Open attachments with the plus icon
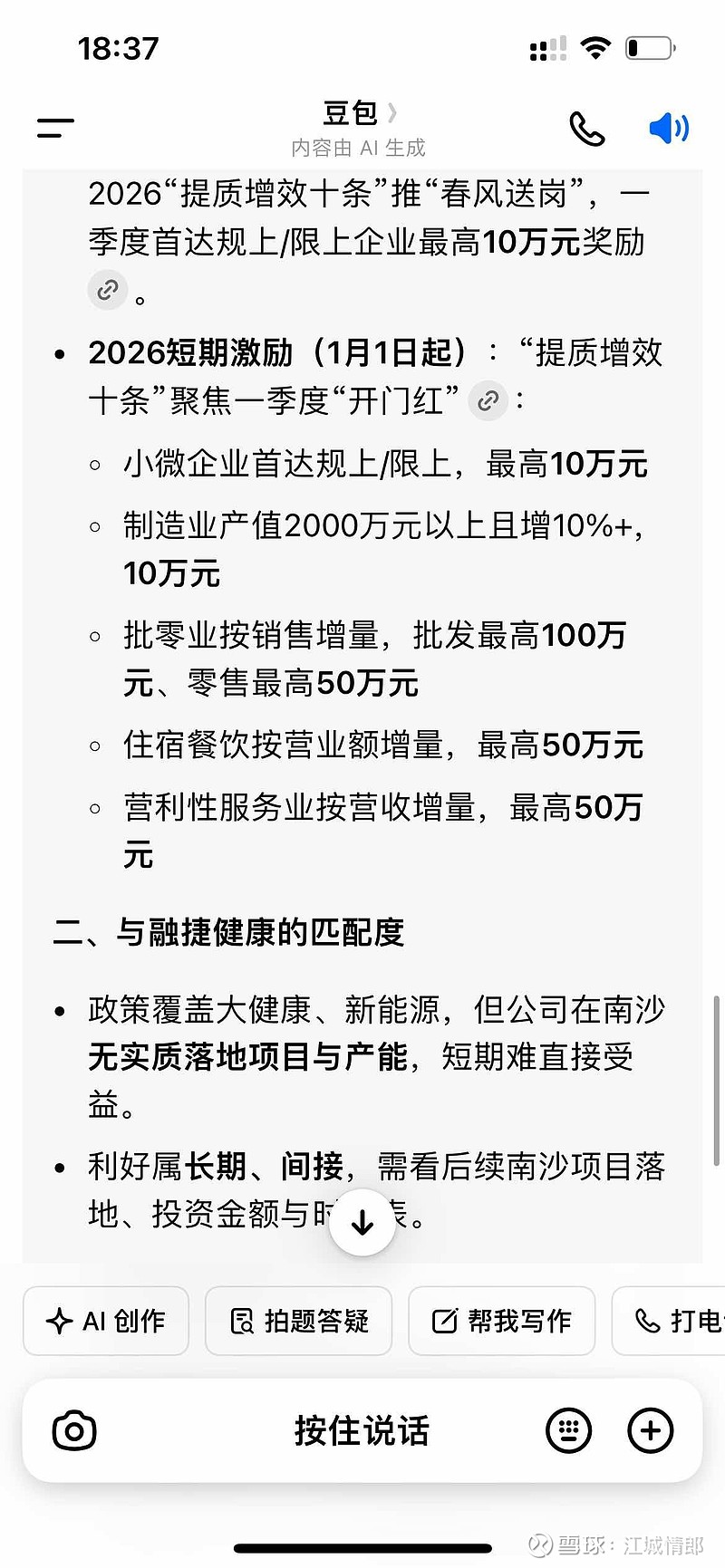Image resolution: width=725 pixels, height=1568 pixels. [x=650, y=1431]
